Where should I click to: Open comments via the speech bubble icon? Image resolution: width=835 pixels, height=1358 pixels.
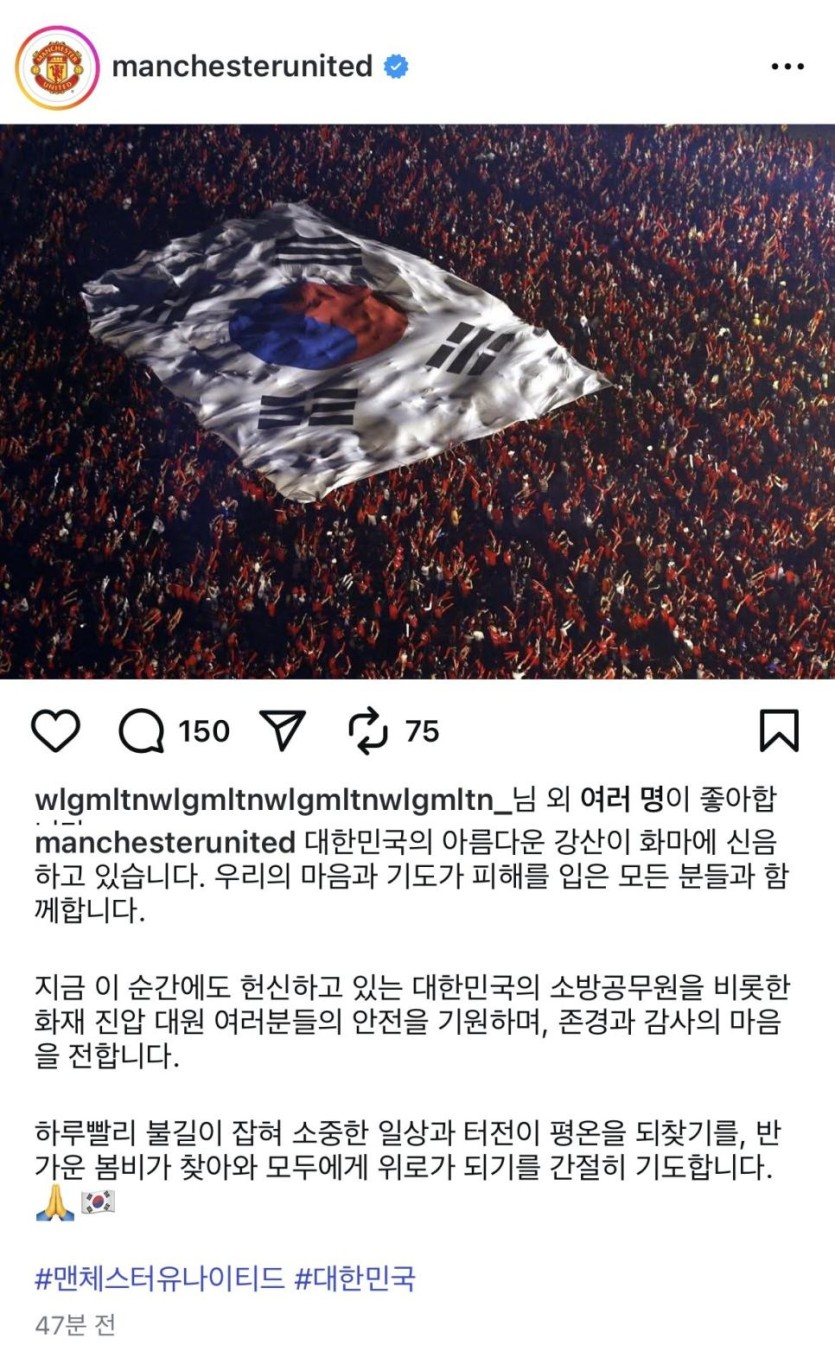coord(141,731)
